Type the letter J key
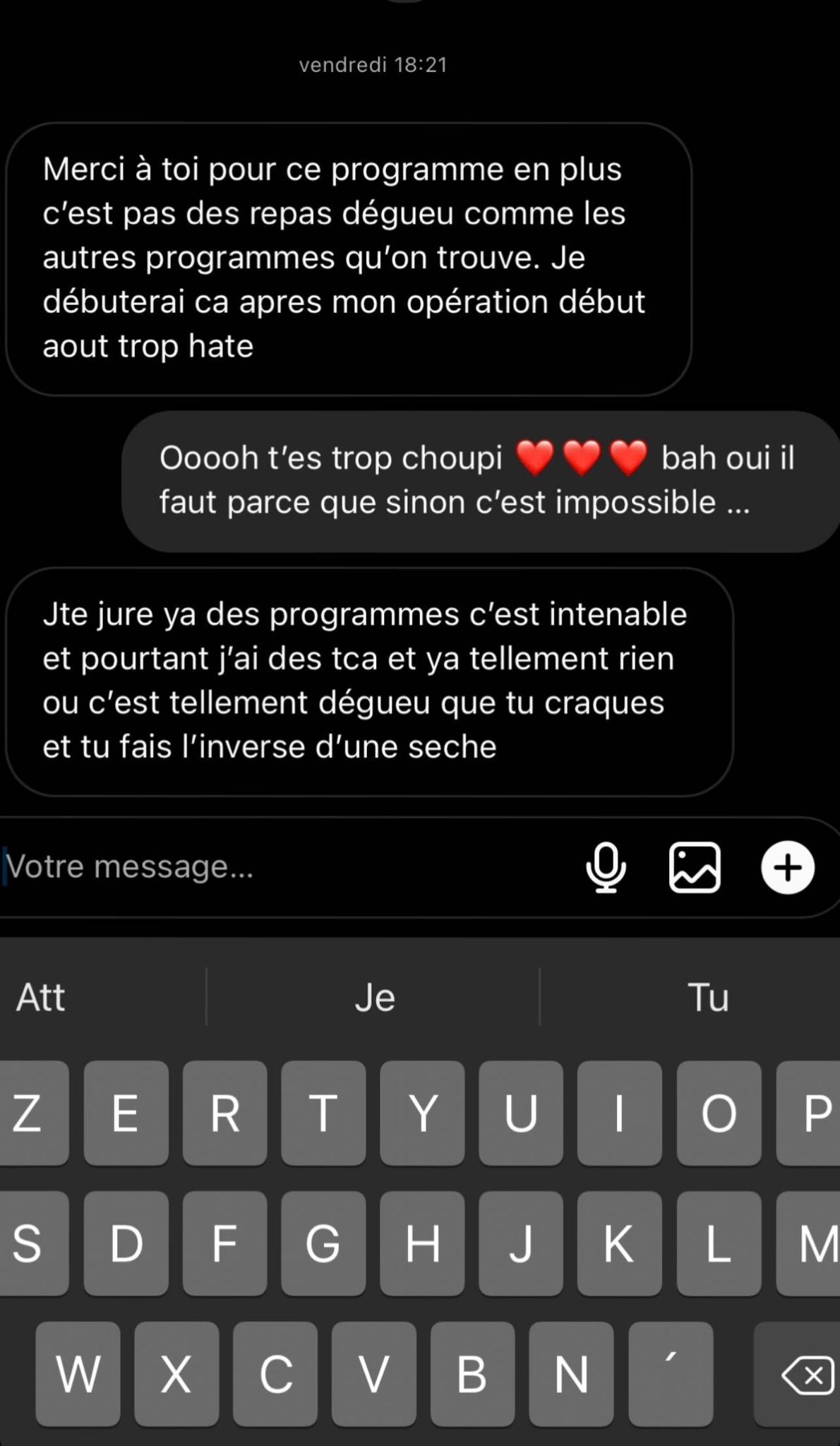This screenshot has height=1446, width=840. [521, 1243]
